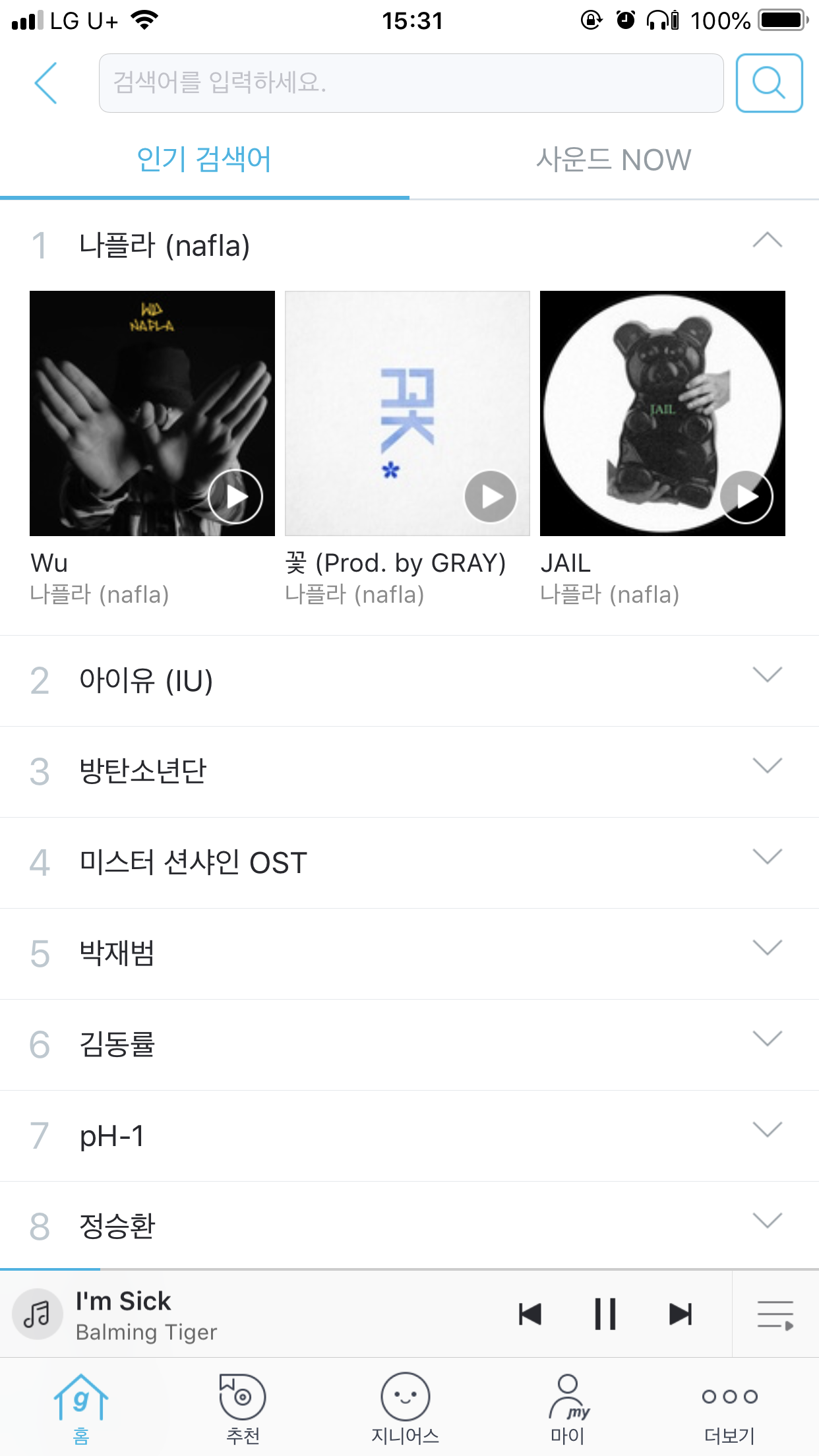Play 꽃 (Prod. by GRAY)
This screenshot has height=1456, width=819.
point(490,497)
